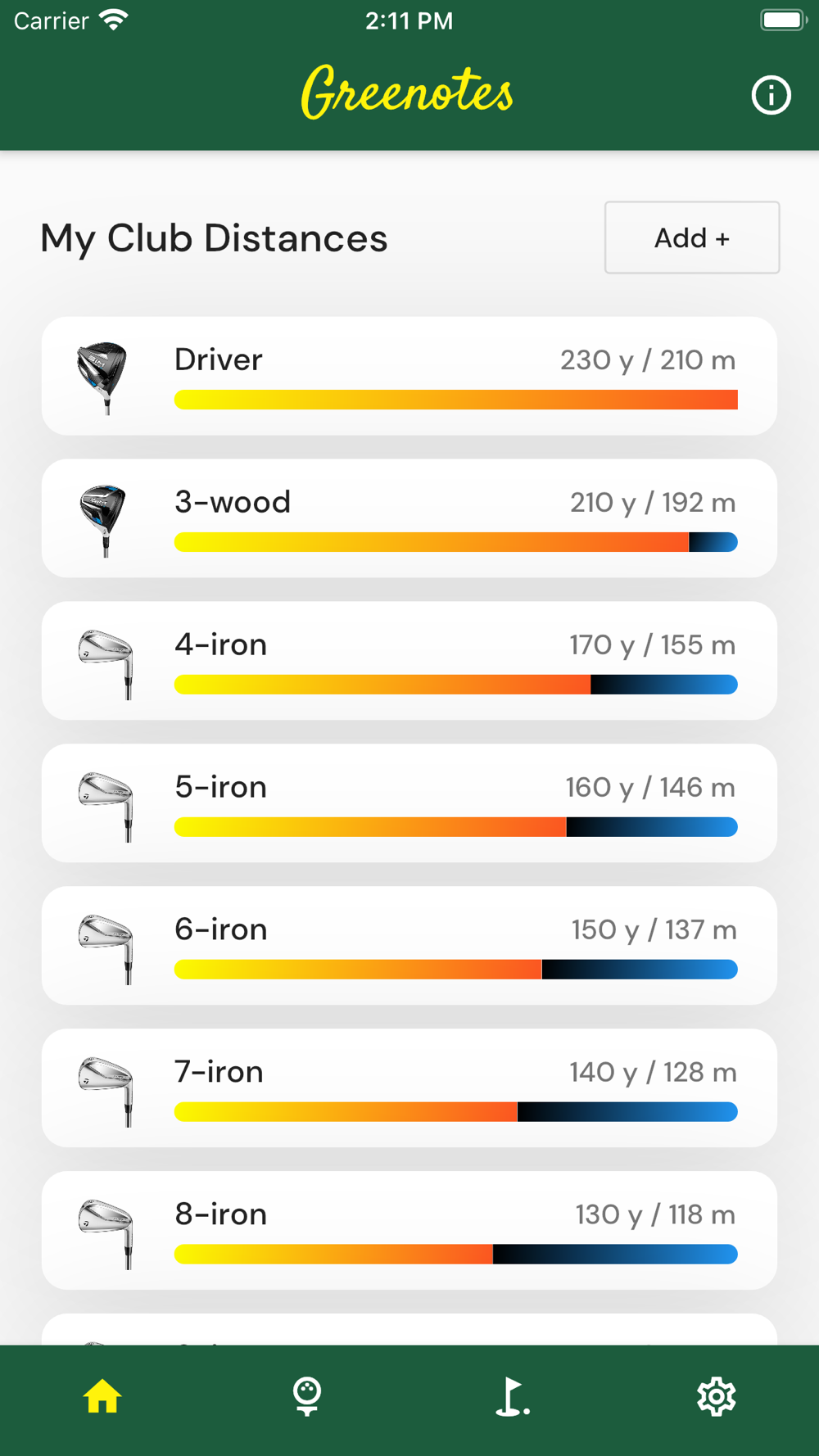The image size is (819, 1456).
Task: Select the 3-wood distance card
Action: click(x=409, y=518)
